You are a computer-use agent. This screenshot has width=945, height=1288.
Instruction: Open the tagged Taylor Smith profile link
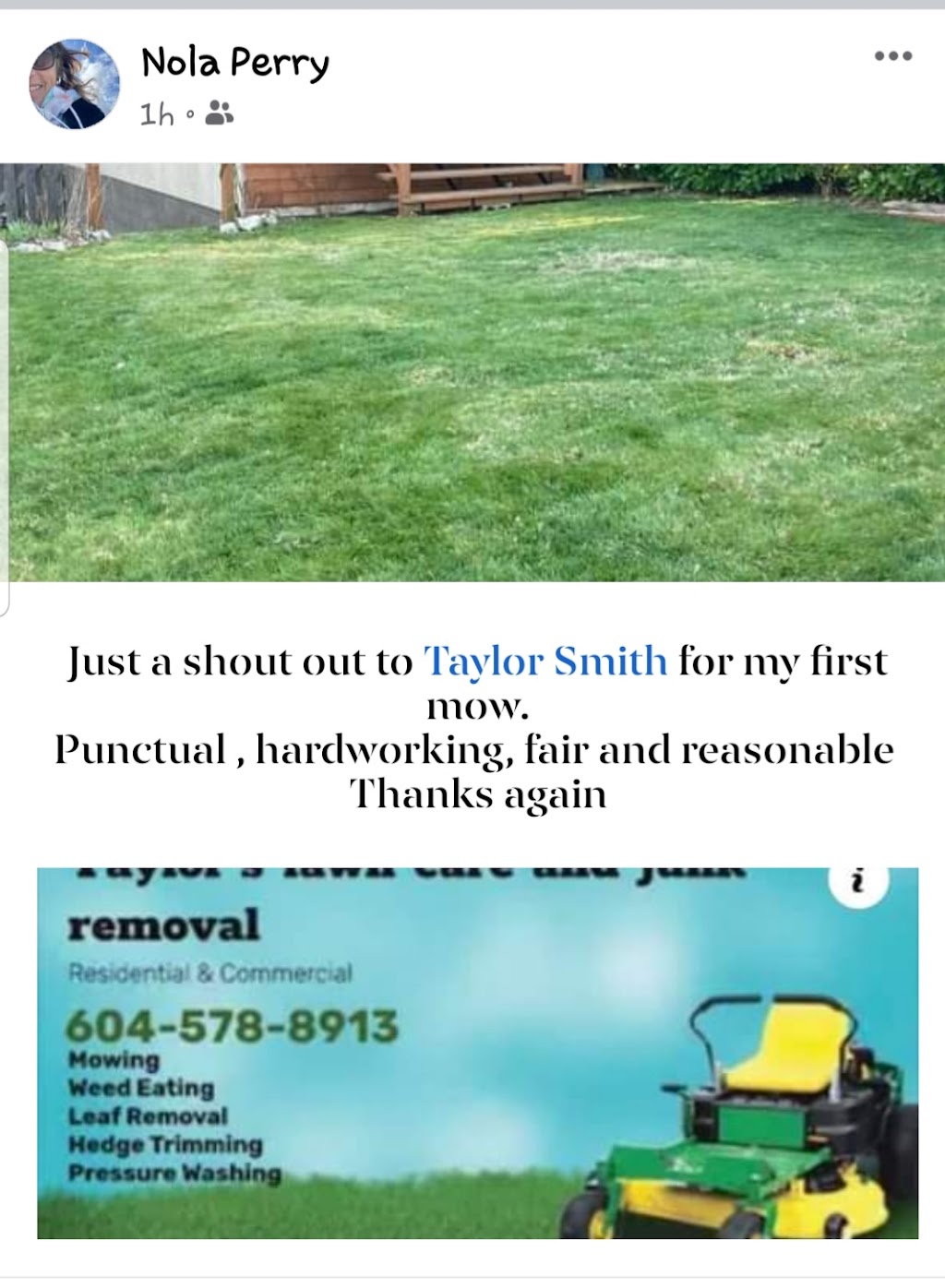pos(544,661)
